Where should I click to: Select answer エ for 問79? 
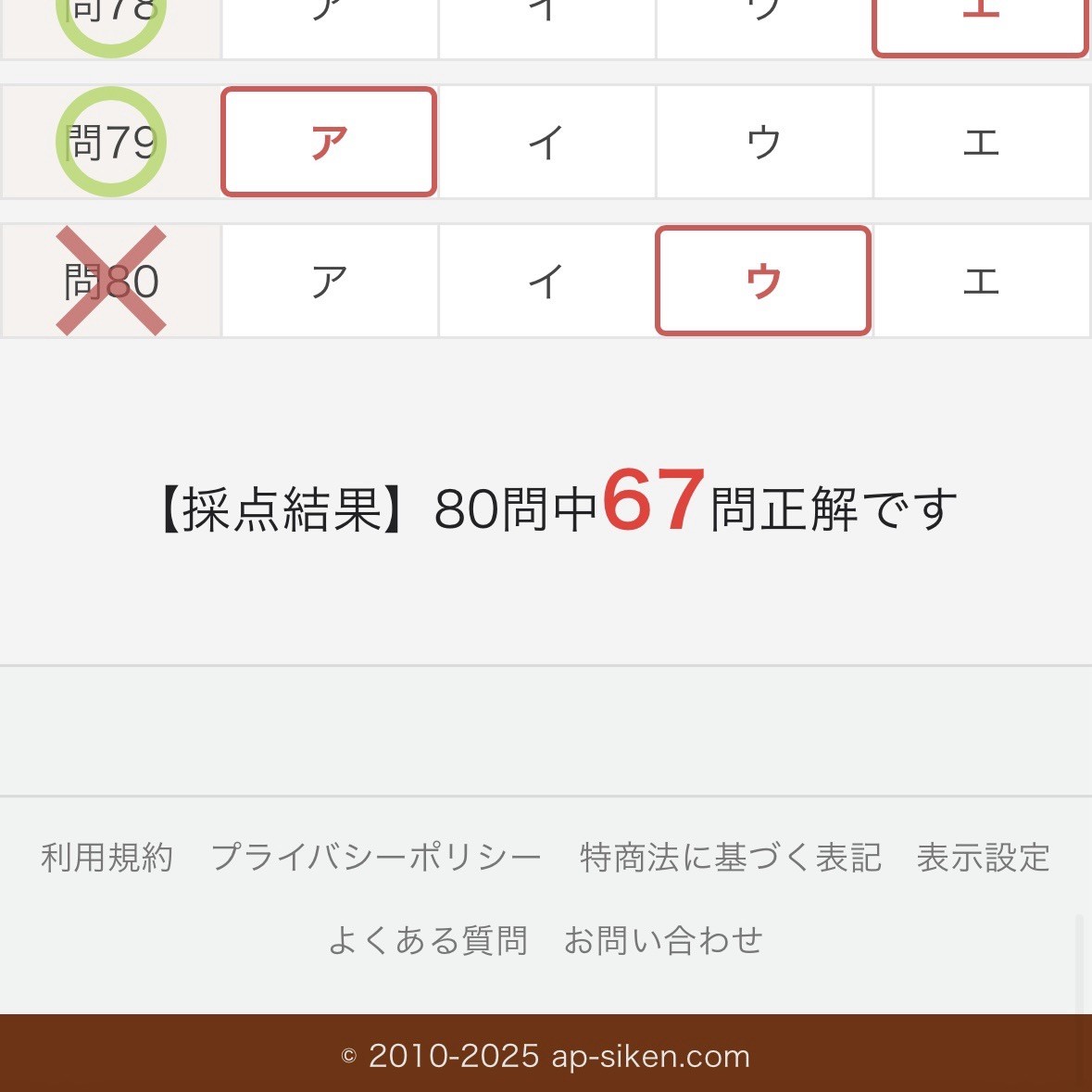[x=981, y=143]
